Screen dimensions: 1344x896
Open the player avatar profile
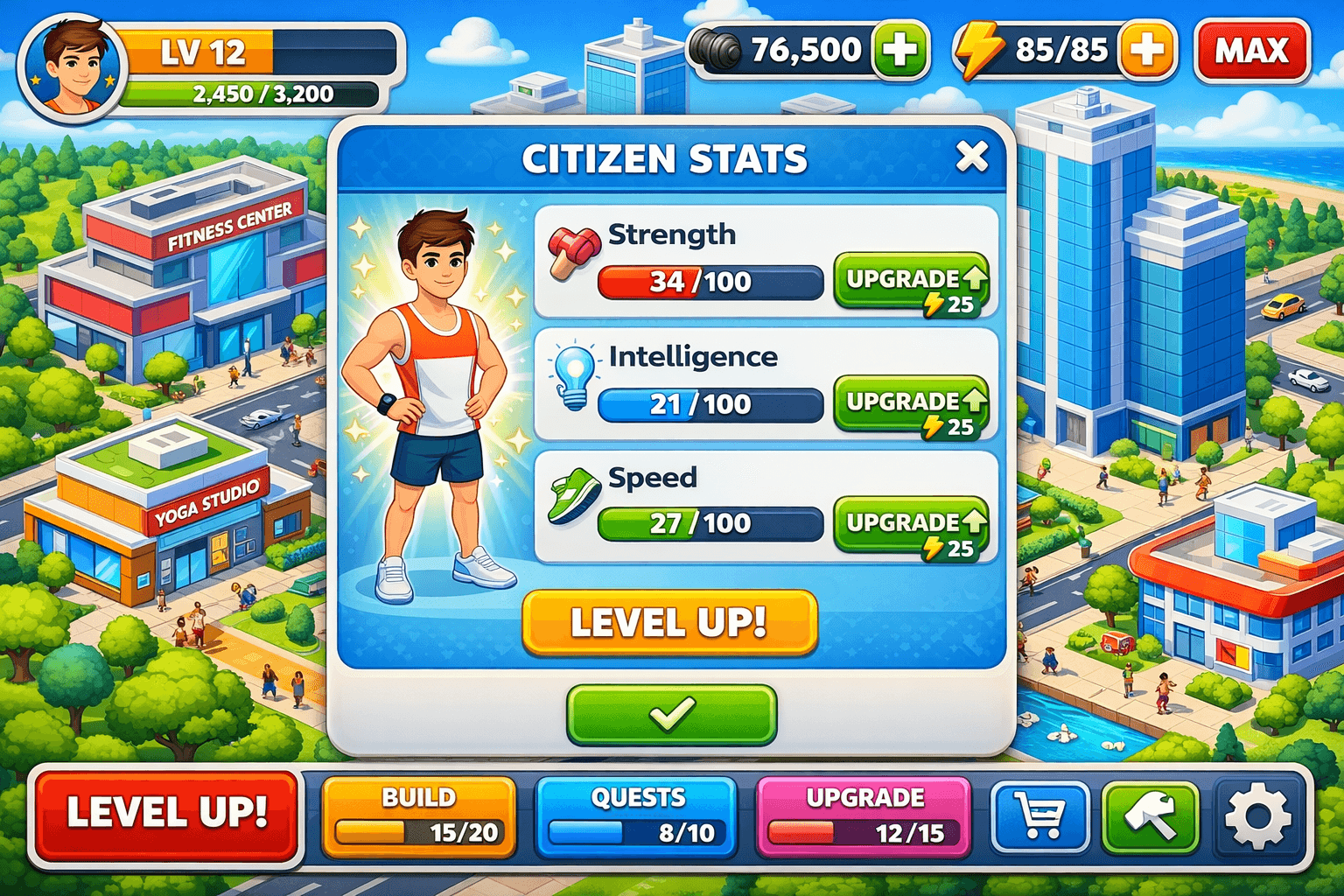[x=73, y=70]
